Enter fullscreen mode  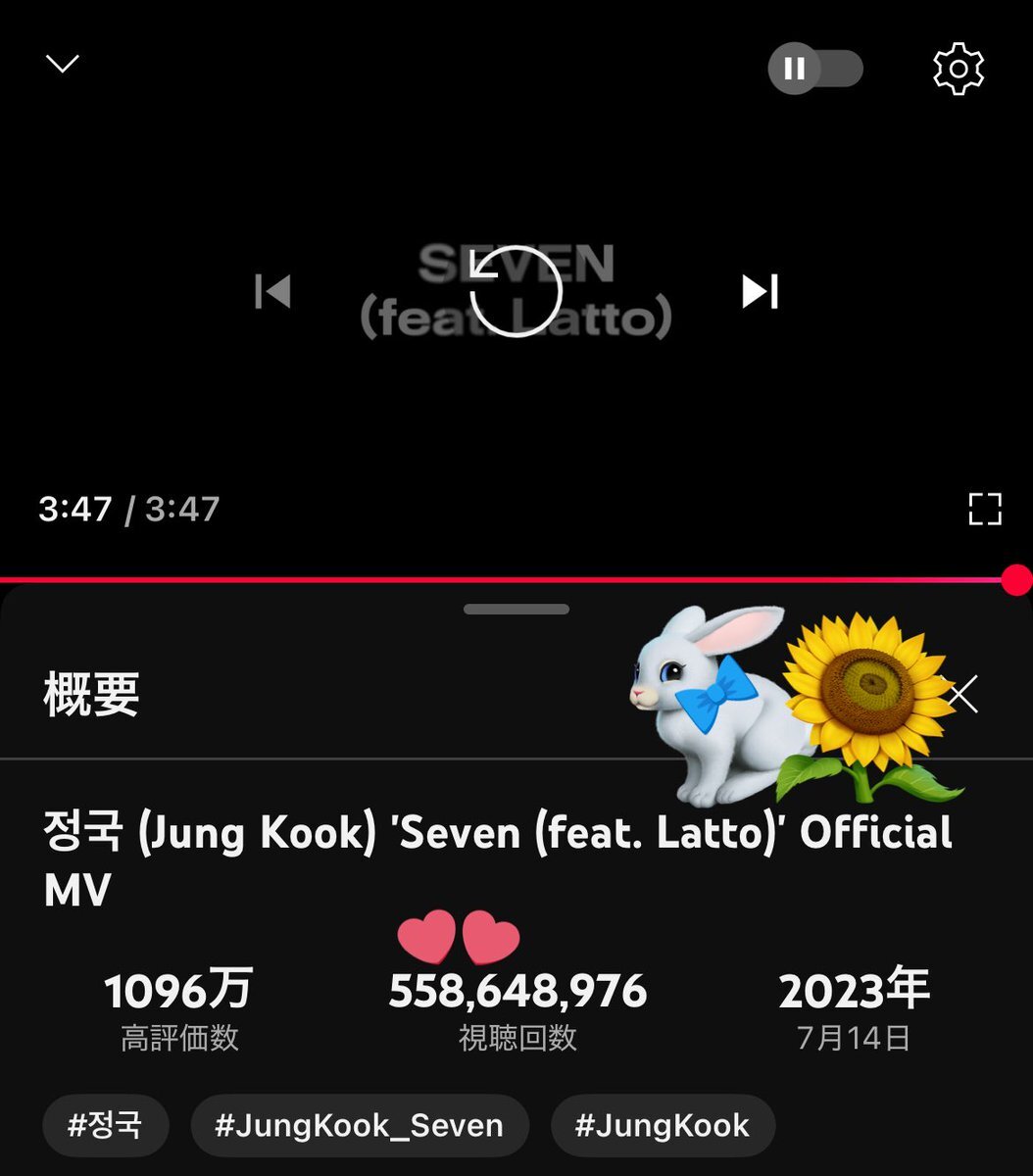[984, 509]
